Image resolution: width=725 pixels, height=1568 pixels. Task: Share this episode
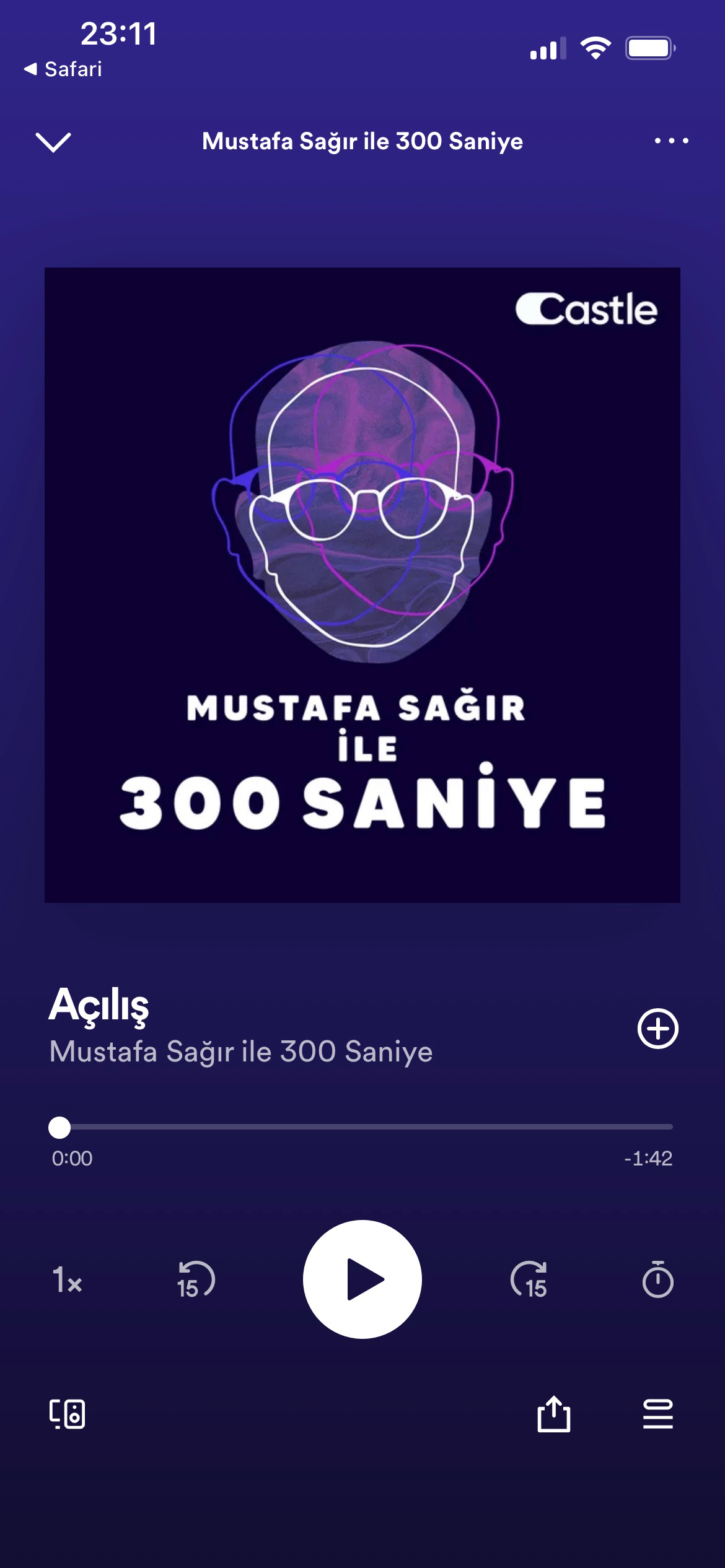coord(553,1414)
